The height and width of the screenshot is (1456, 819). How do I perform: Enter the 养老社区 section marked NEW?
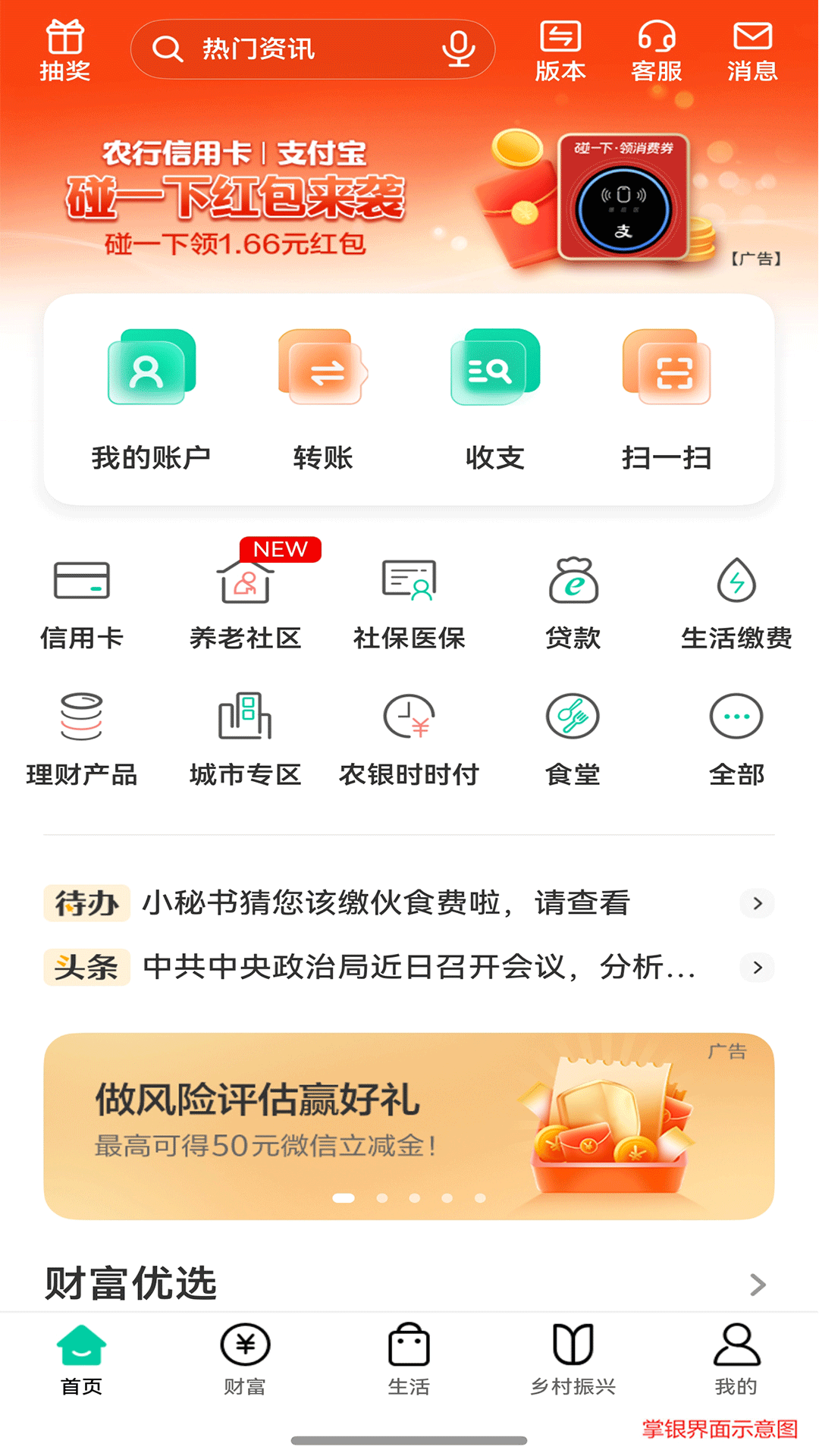[246, 603]
